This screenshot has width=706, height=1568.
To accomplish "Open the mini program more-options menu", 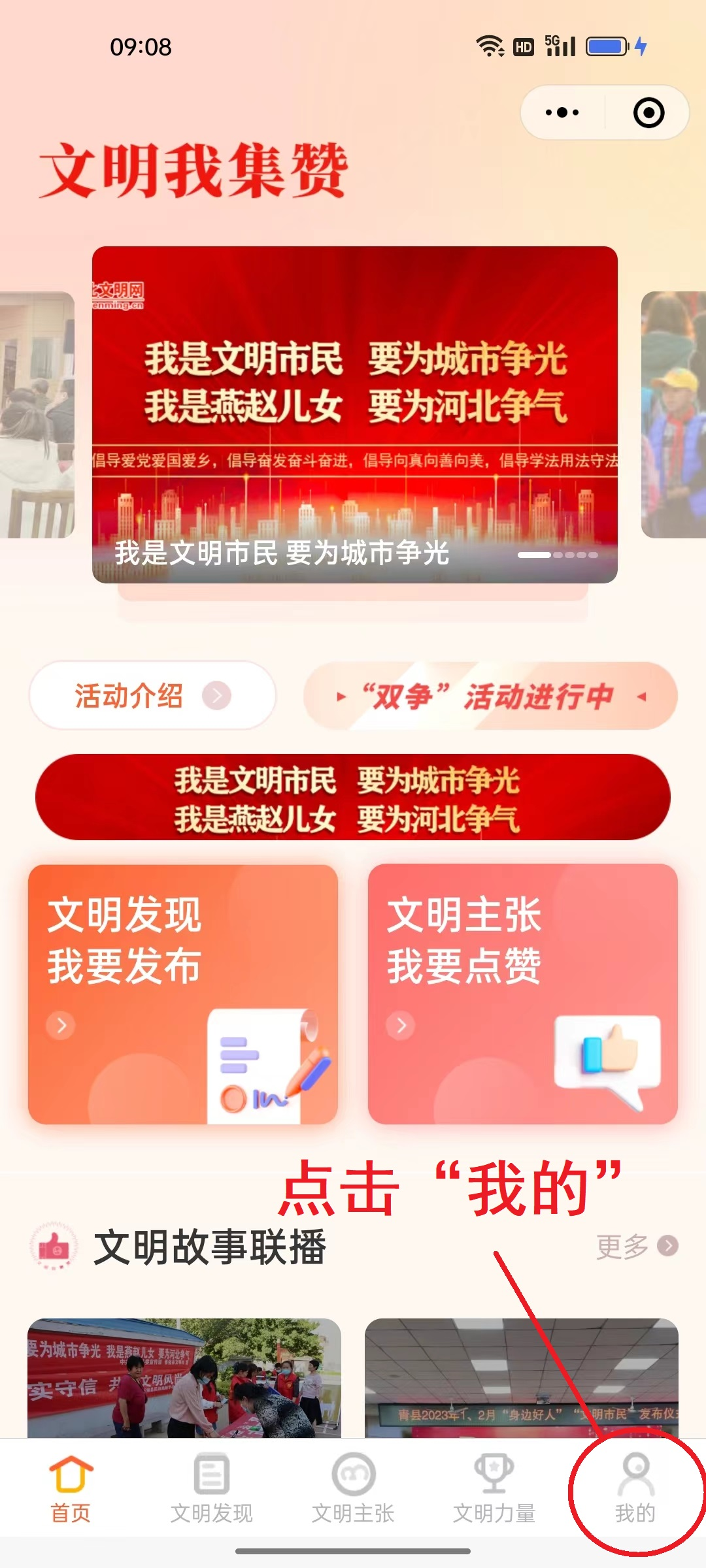I will point(562,112).
